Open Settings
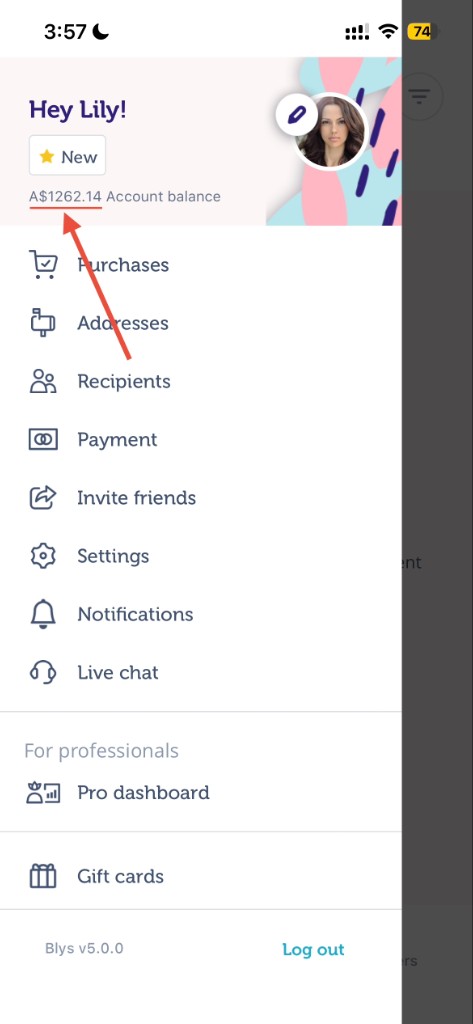The width and height of the screenshot is (473, 1024). [201, 556]
